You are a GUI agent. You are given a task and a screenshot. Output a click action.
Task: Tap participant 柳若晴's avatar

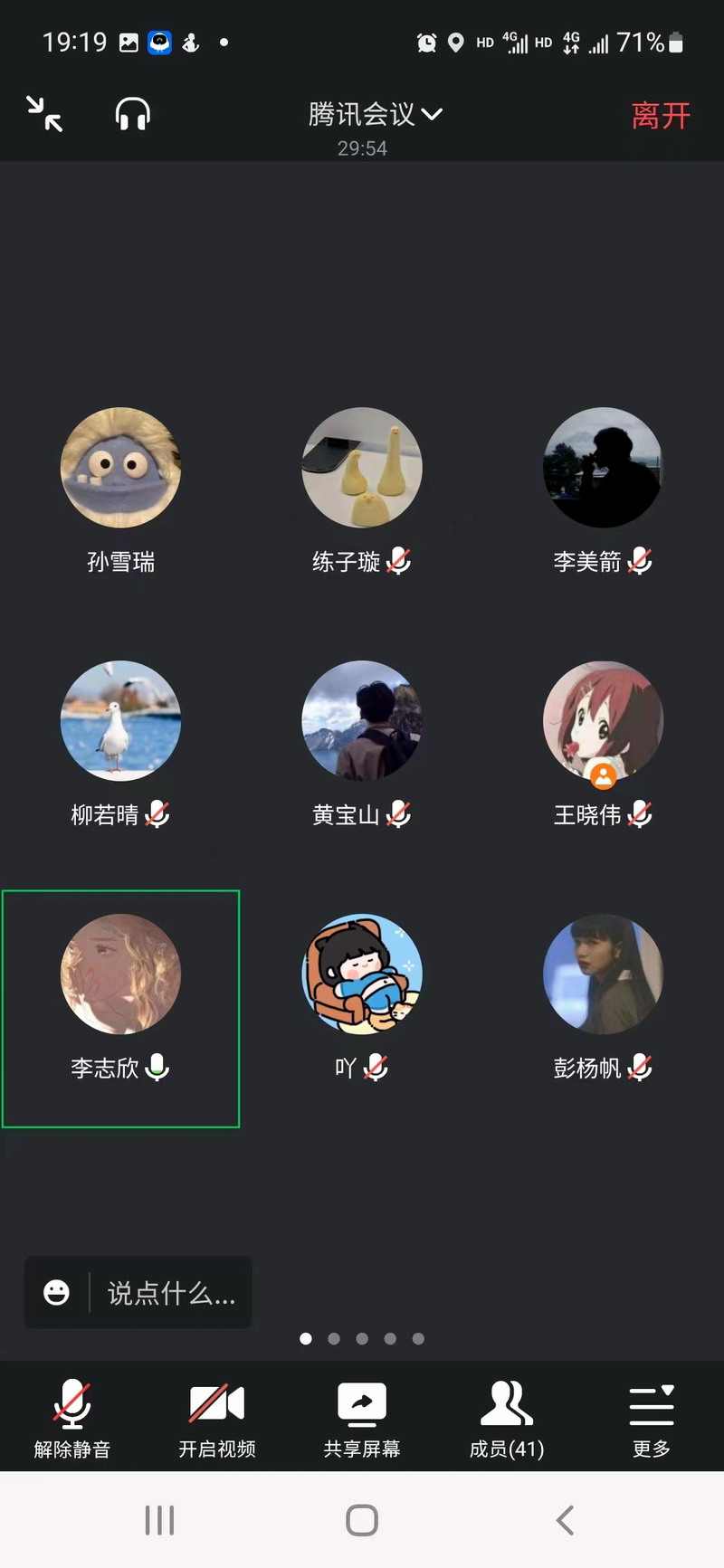(120, 721)
